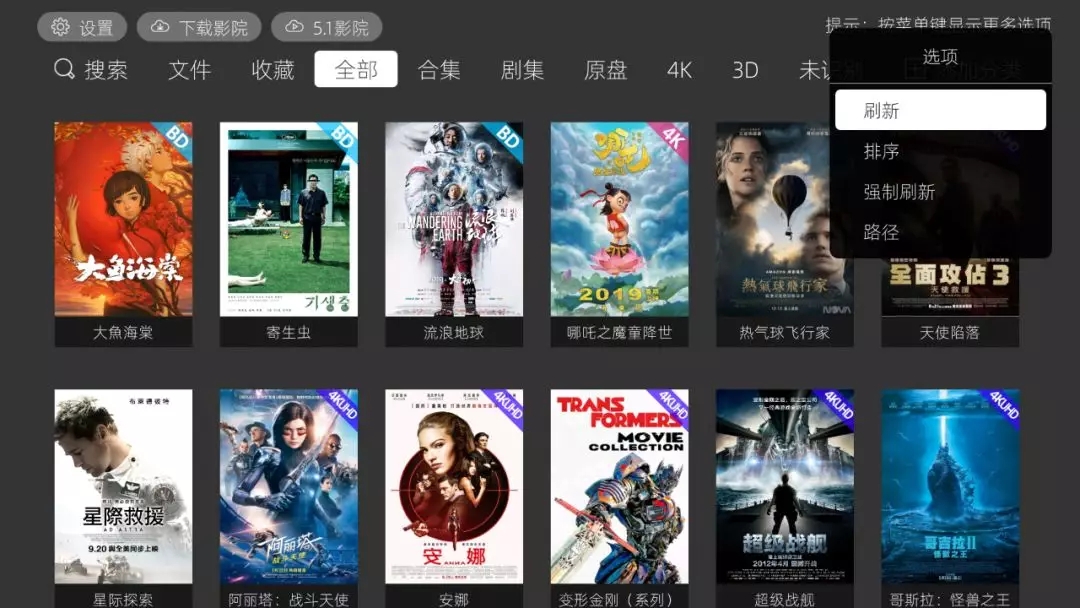Screen dimensions: 1080x608
Task: Switch to the 收藏 tab
Action: 273,70
